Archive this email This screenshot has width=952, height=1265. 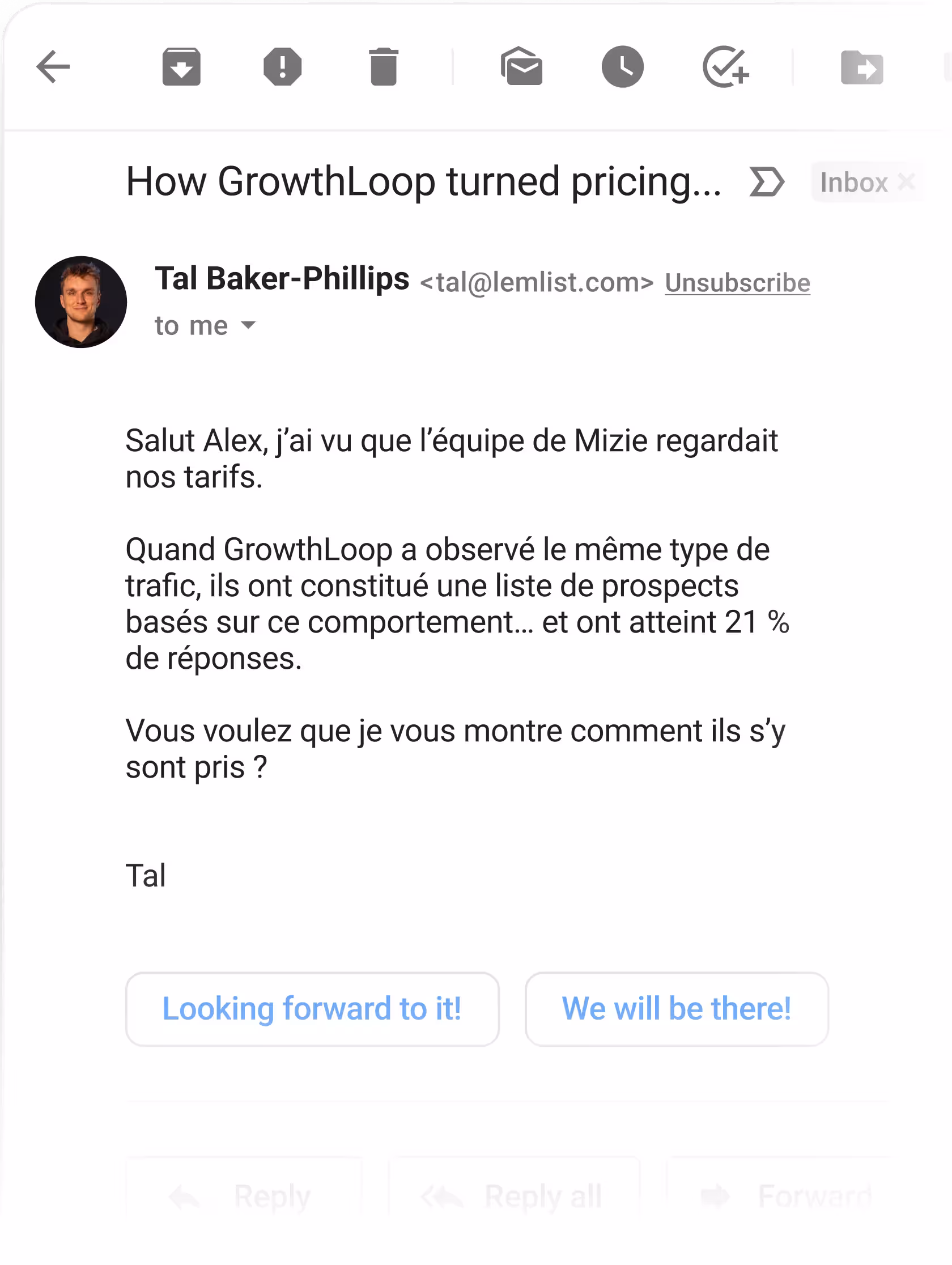pos(181,67)
